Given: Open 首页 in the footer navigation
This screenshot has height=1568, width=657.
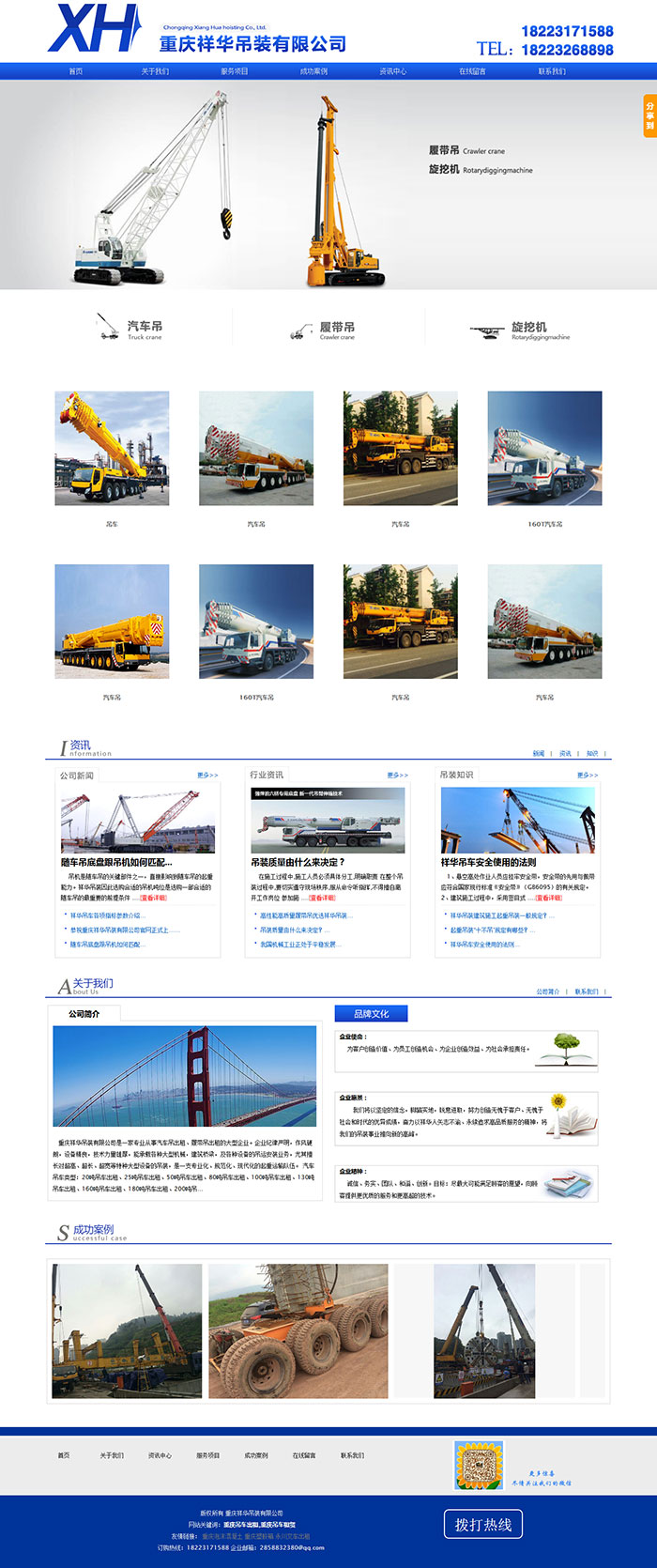Looking at the screenshot, I should pyautogui.click(x=64, y=1455).
